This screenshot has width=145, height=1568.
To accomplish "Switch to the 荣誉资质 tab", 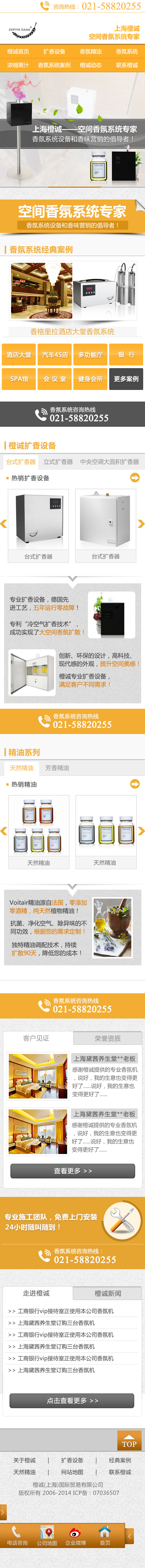I will click(107, 1039).
